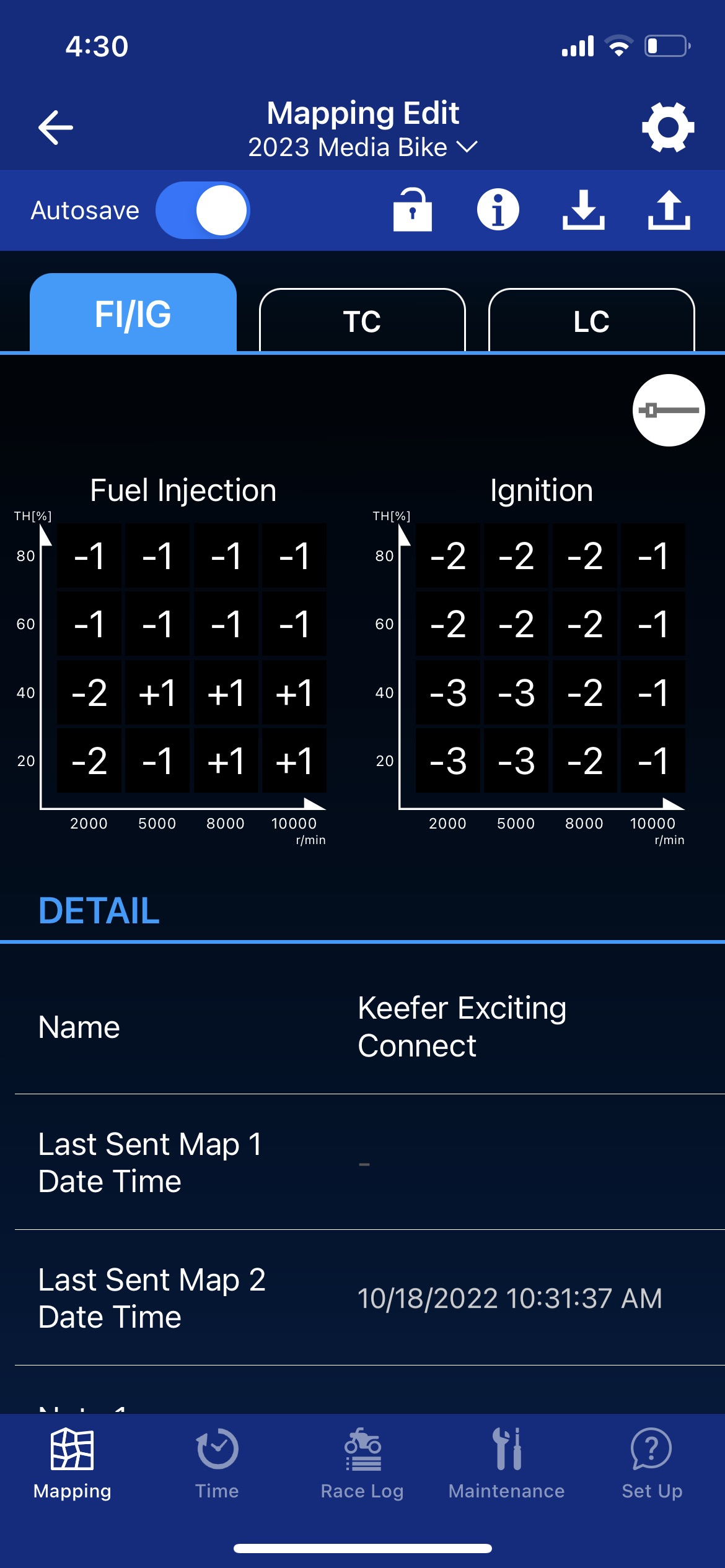Tap the Keefer Exciting Connect name field
The image size is (725, 1568).
461,1027
